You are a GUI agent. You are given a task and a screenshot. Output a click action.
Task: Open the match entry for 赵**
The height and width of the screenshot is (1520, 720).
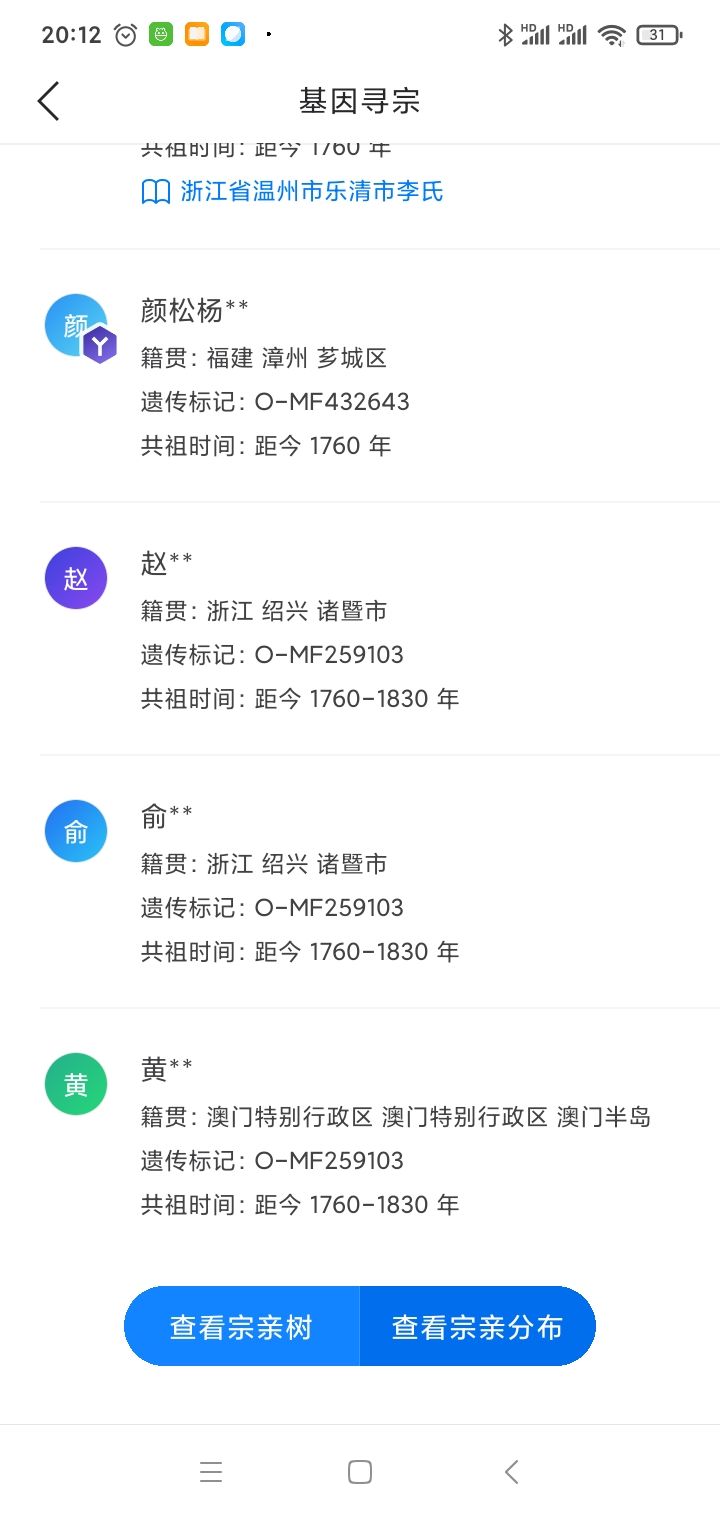click(380, 629)
